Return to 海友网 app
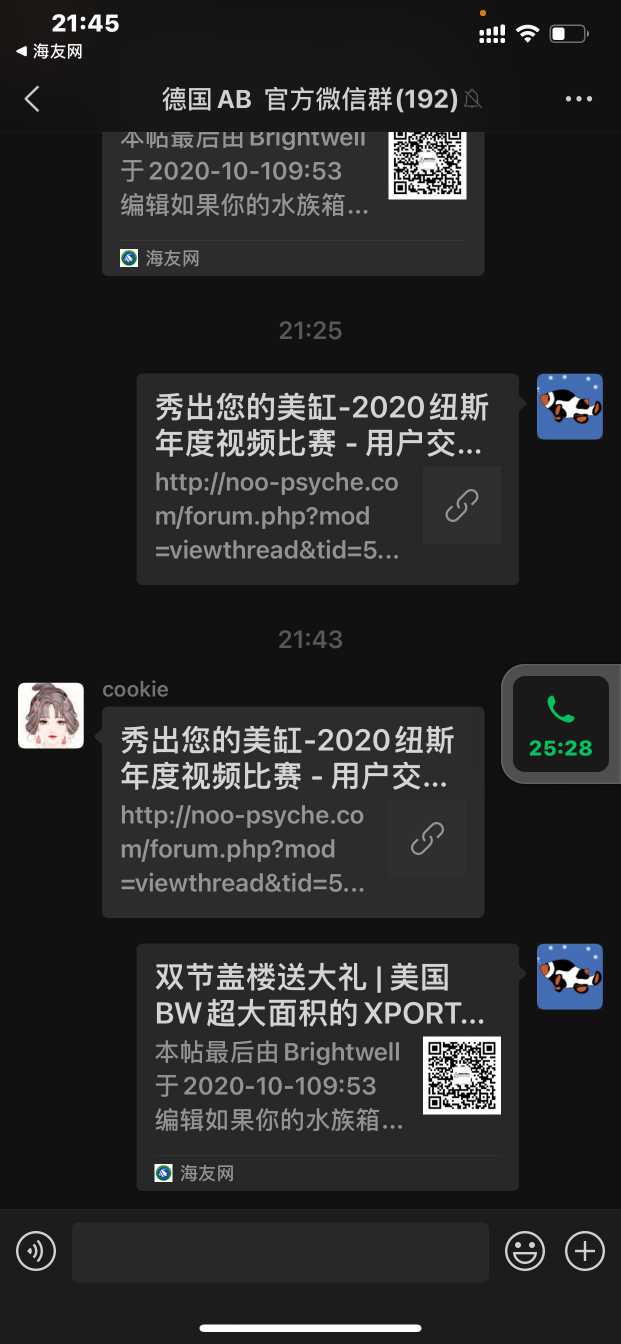 click(x=48, y=52)
